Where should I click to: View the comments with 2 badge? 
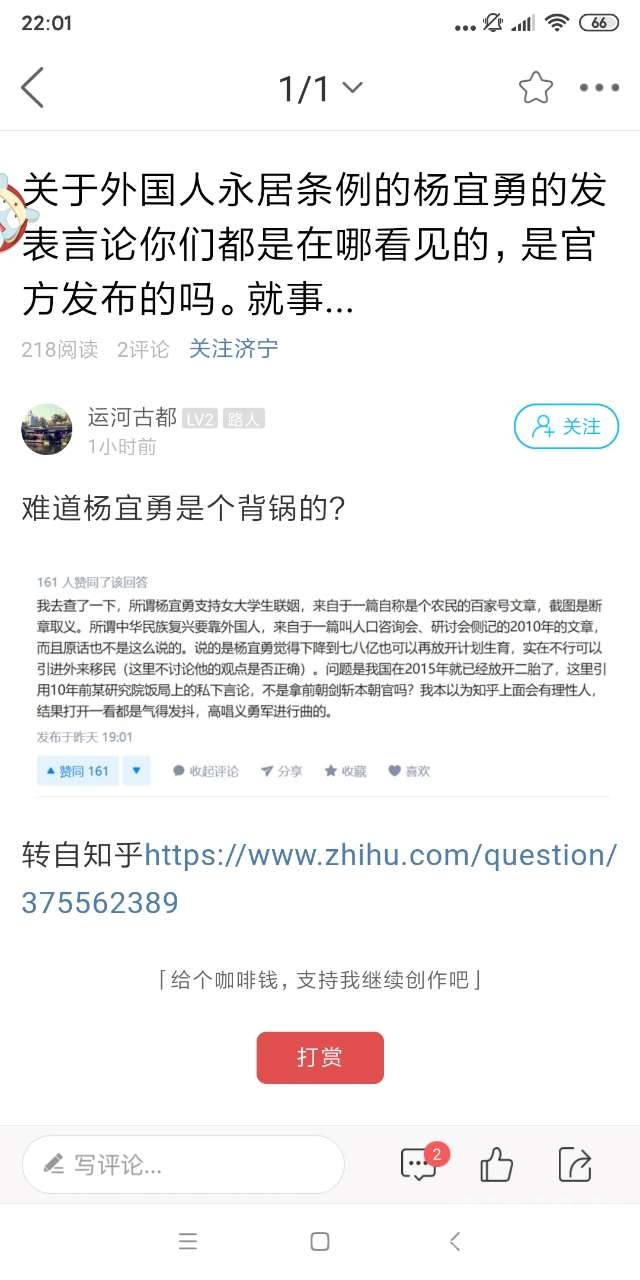click(x=420, y=1164)
